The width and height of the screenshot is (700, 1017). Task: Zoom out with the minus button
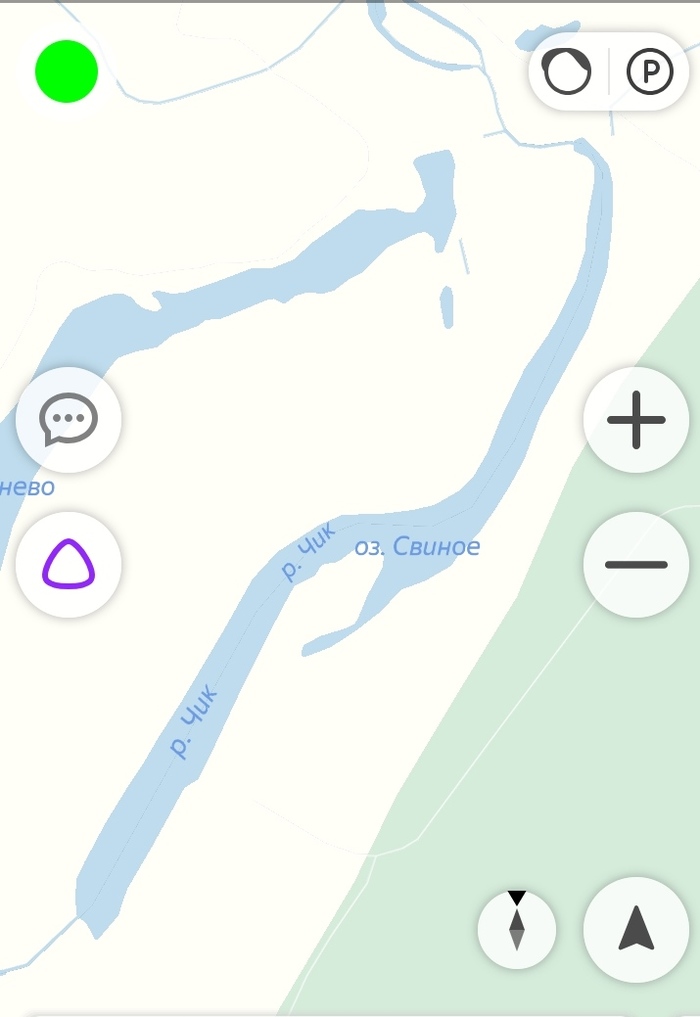coord(636,565)
